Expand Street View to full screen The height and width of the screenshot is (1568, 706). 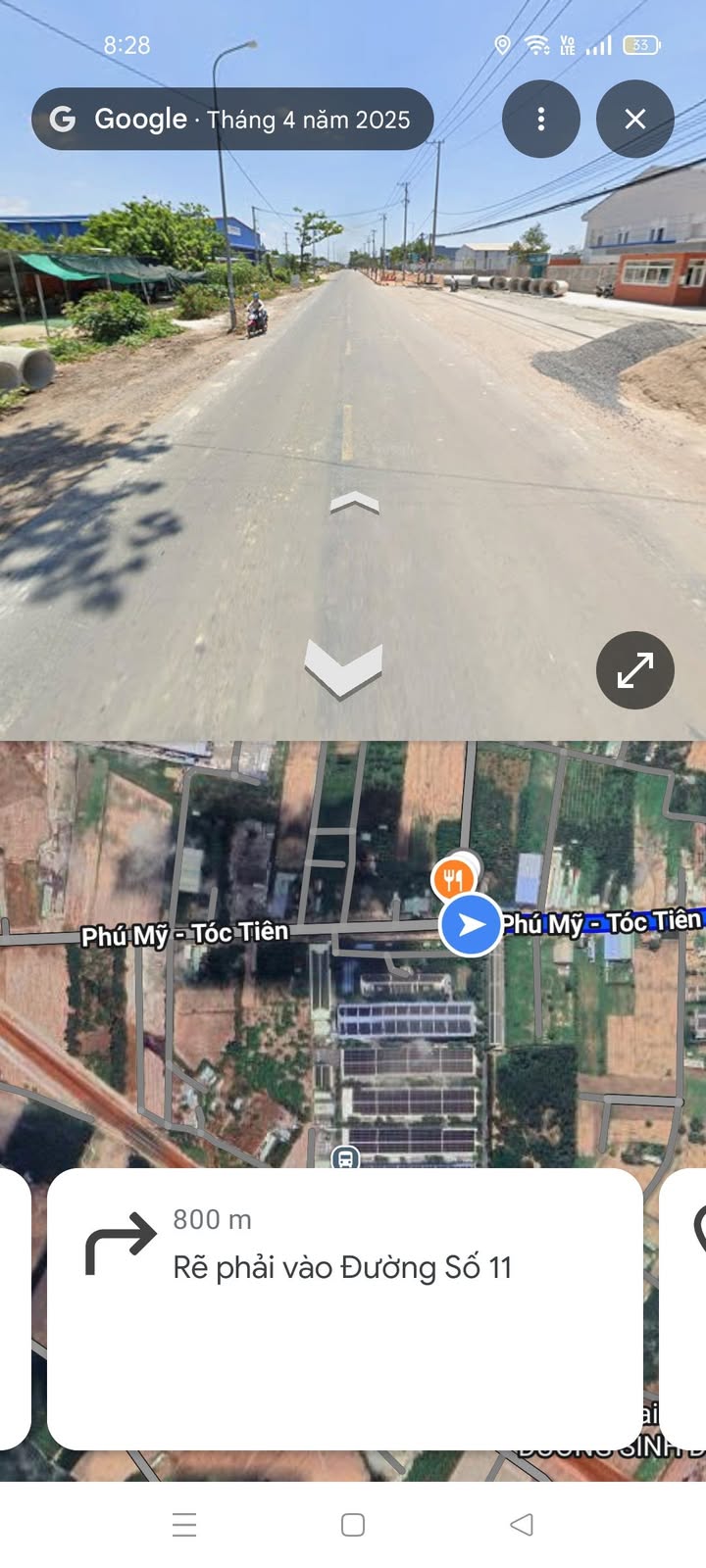pos(634,670)
